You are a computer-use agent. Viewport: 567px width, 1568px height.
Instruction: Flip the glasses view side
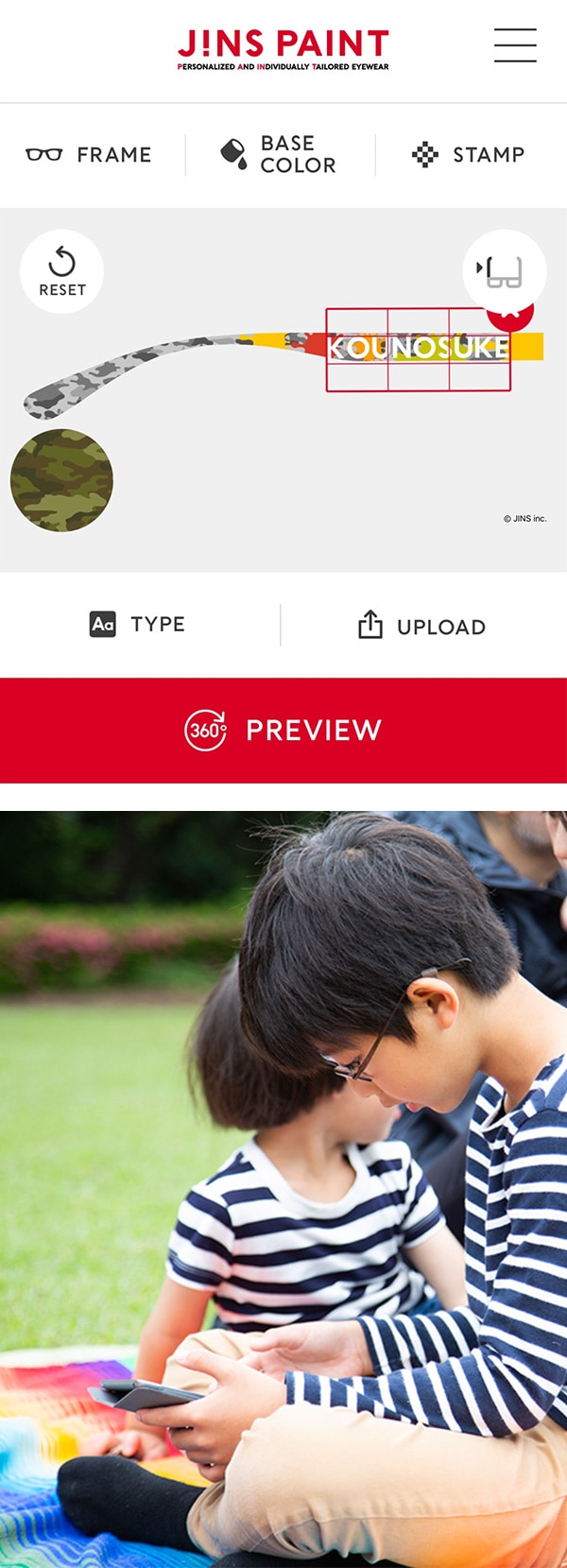pos(504,270)
